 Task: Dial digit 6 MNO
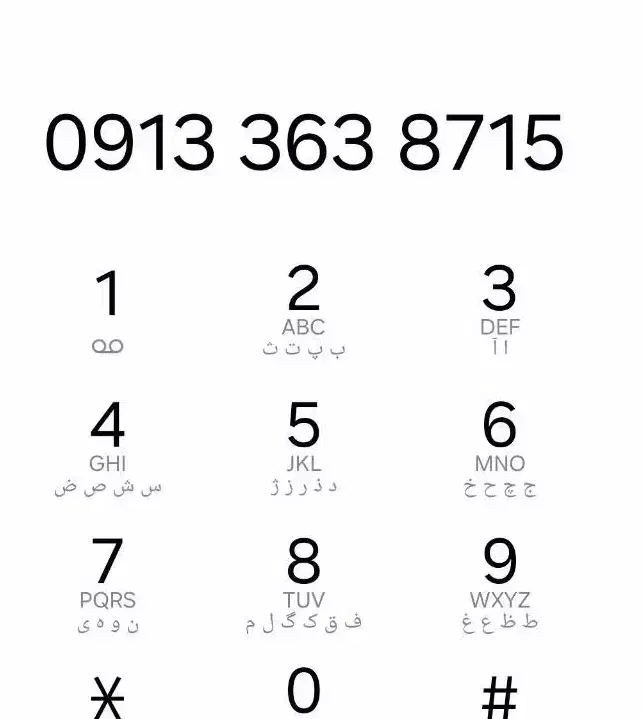(500, 447)
